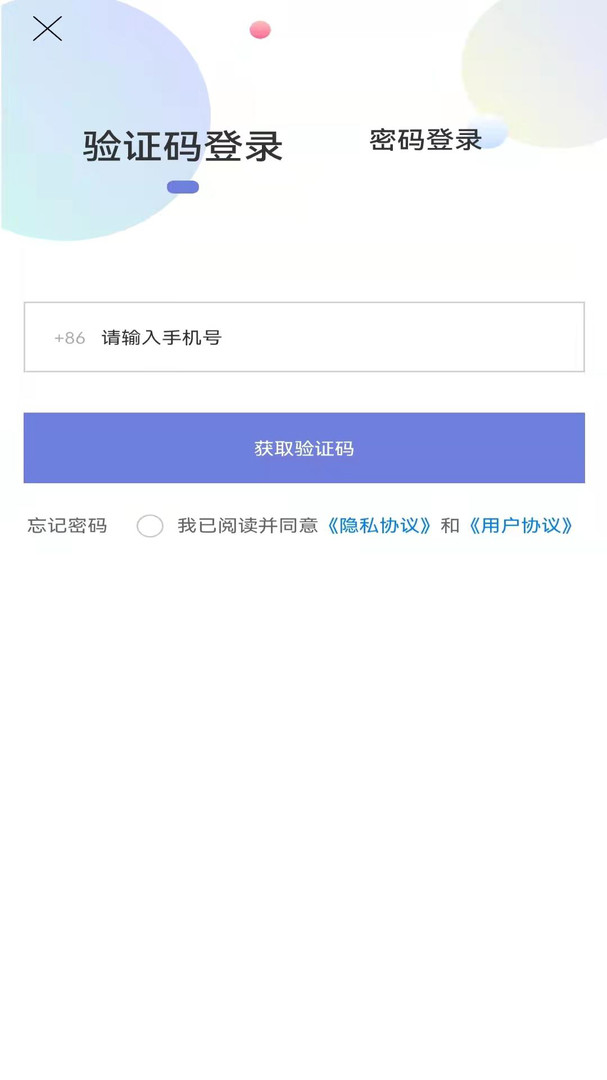Tap the 获取验证码 button
Viewport: 607px width, 1080px height.
(x=304, y=448)
